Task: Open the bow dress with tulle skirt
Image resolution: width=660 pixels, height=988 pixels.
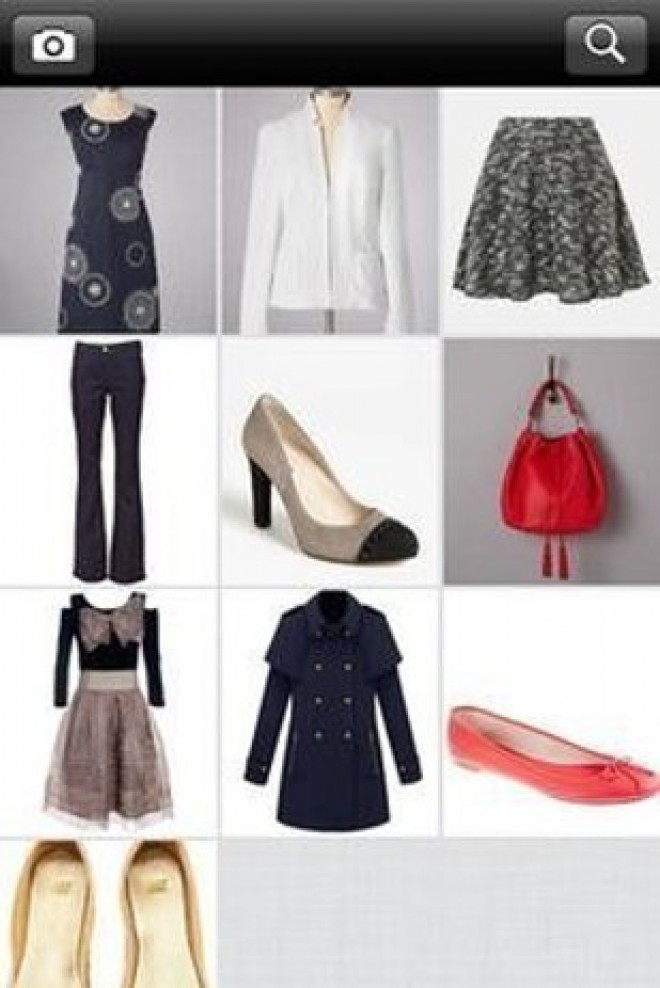Action: point(108,712)
